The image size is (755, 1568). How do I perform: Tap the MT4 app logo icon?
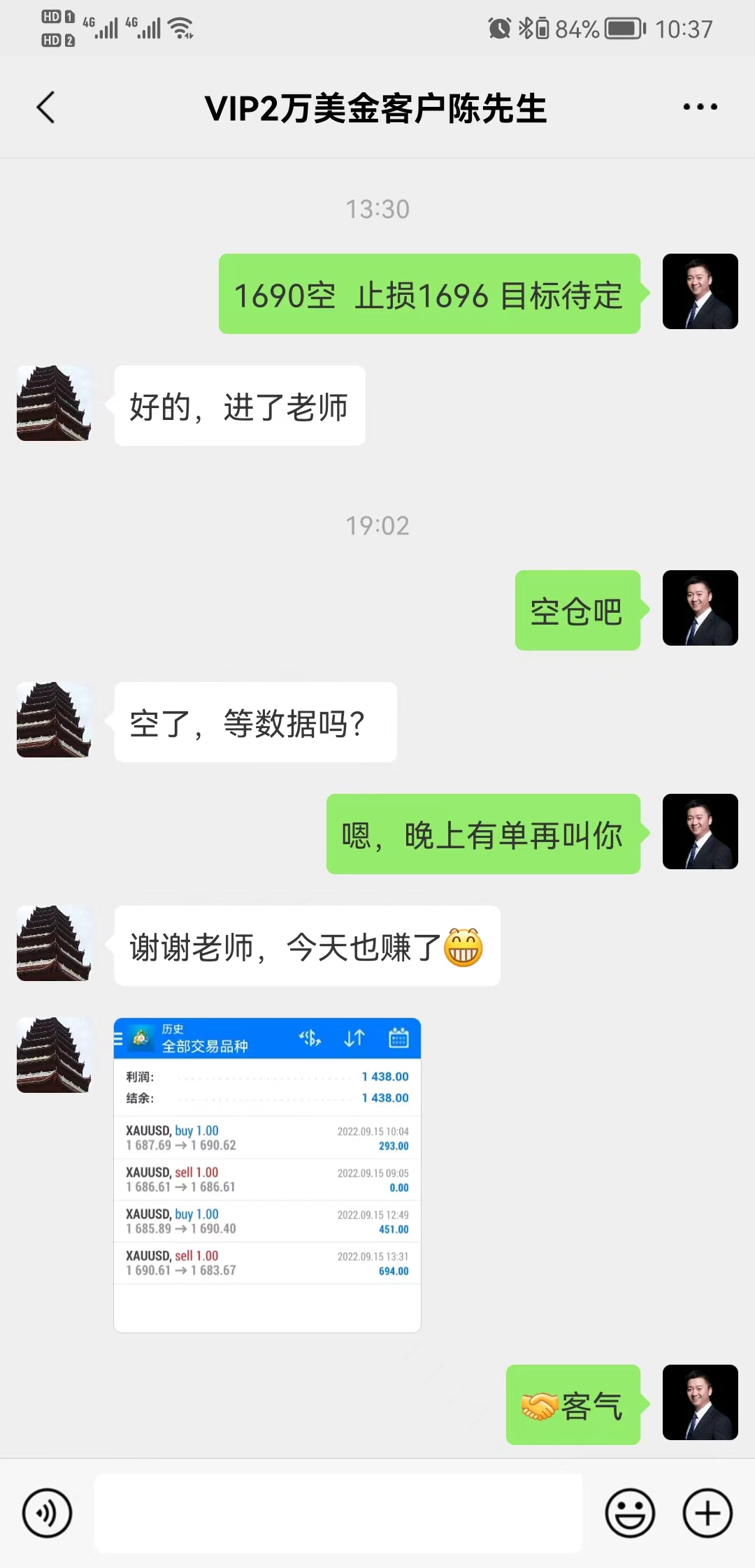[x=141, y=1039]
